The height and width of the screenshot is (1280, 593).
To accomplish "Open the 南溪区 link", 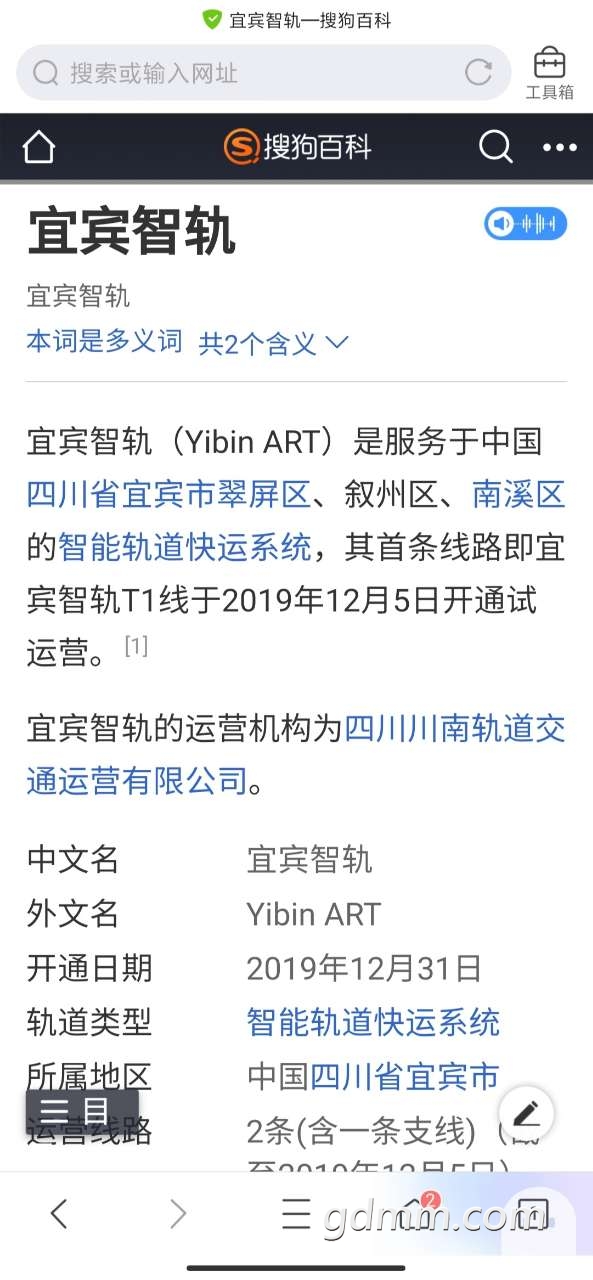I will tap(518, 494).
